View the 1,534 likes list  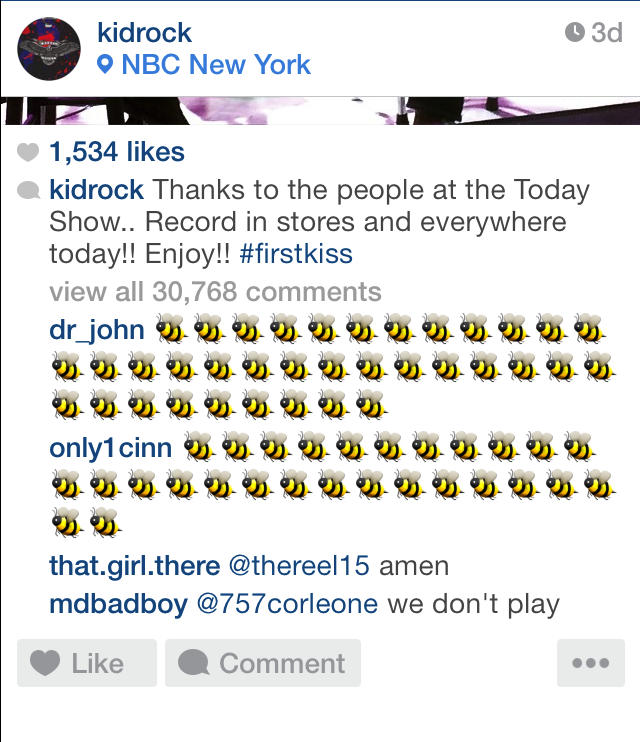116,153
